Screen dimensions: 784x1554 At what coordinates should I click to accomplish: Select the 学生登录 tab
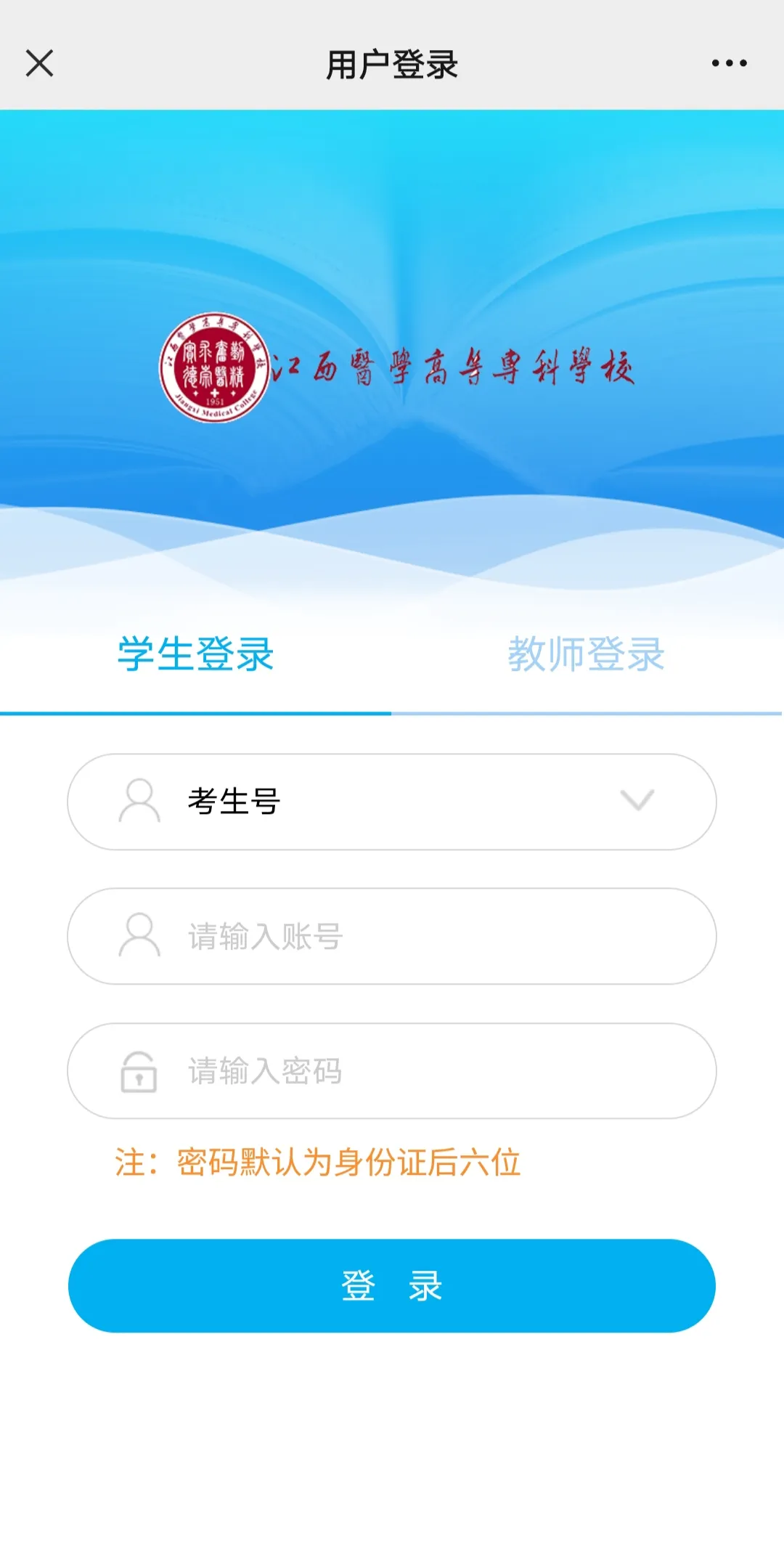(x=195, y=655)
